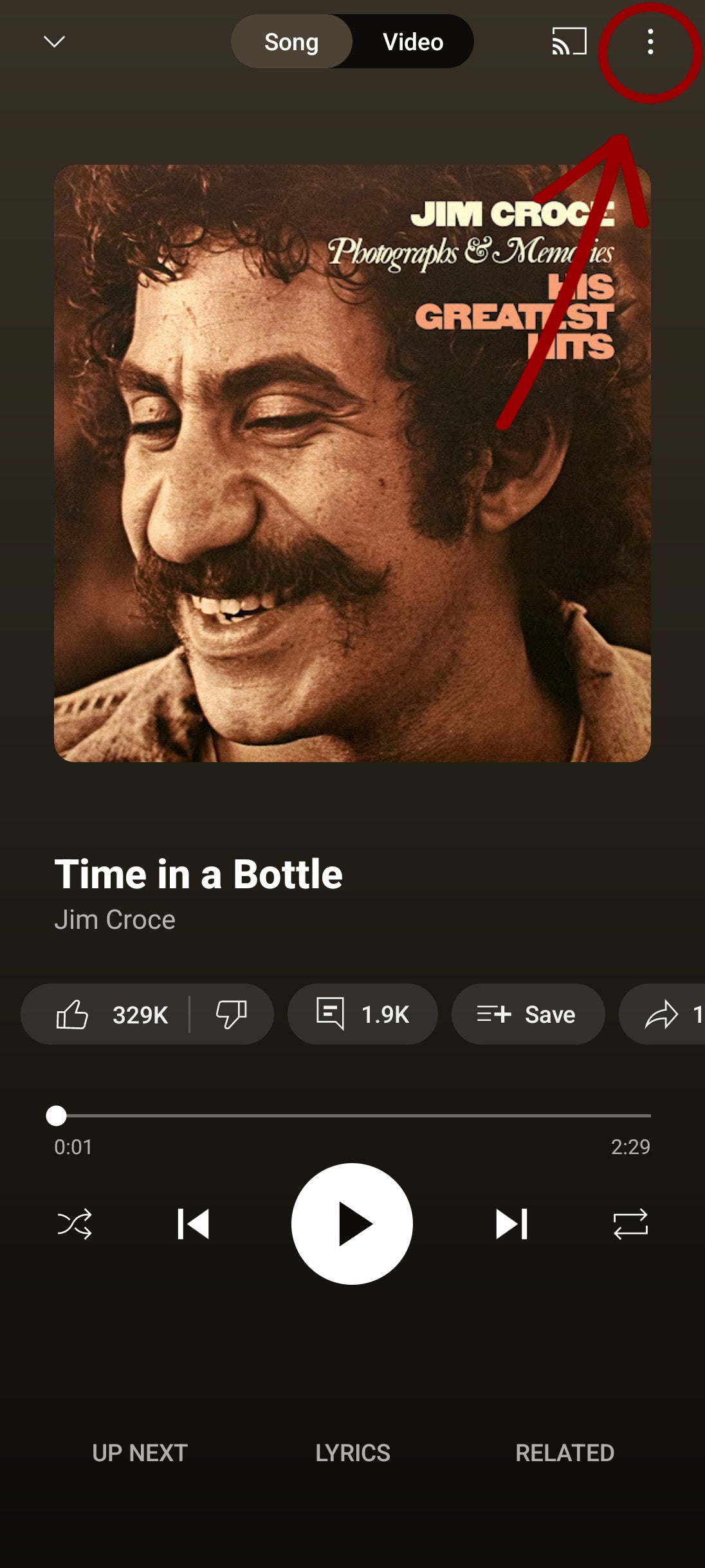705x1568 pixels.
Task: Collapse the player with the down chevron
Action: tap(55, 42)
